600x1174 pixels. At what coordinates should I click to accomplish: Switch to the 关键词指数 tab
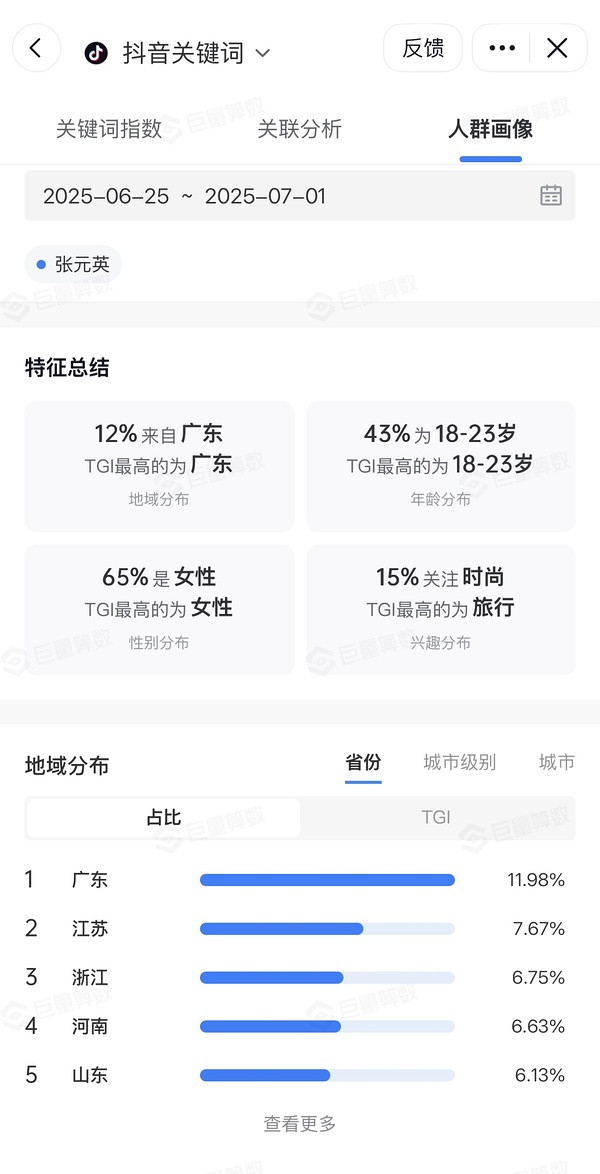point(109,129)
